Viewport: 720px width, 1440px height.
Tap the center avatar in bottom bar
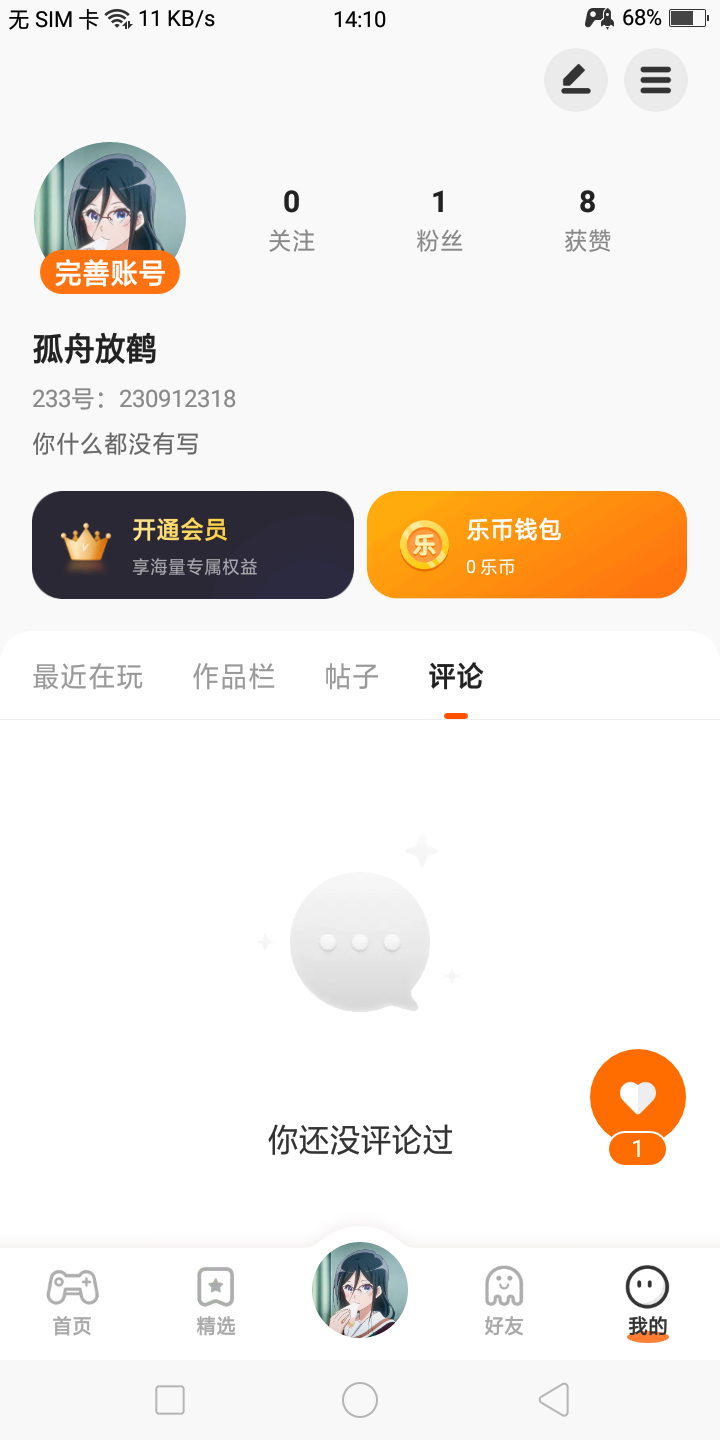pos(360,1290)
